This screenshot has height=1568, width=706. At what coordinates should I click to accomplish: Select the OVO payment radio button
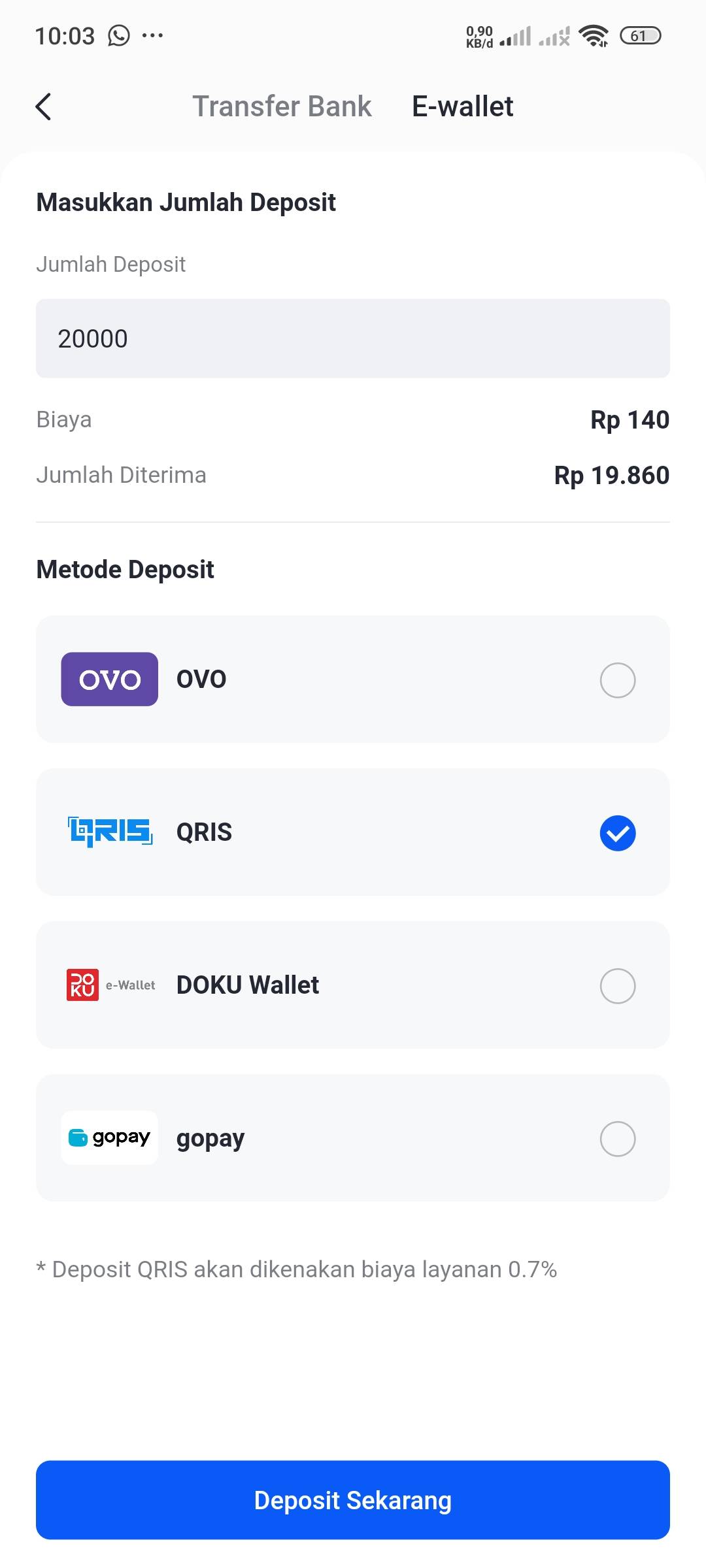pyautogui.click(x=617, y=679)
